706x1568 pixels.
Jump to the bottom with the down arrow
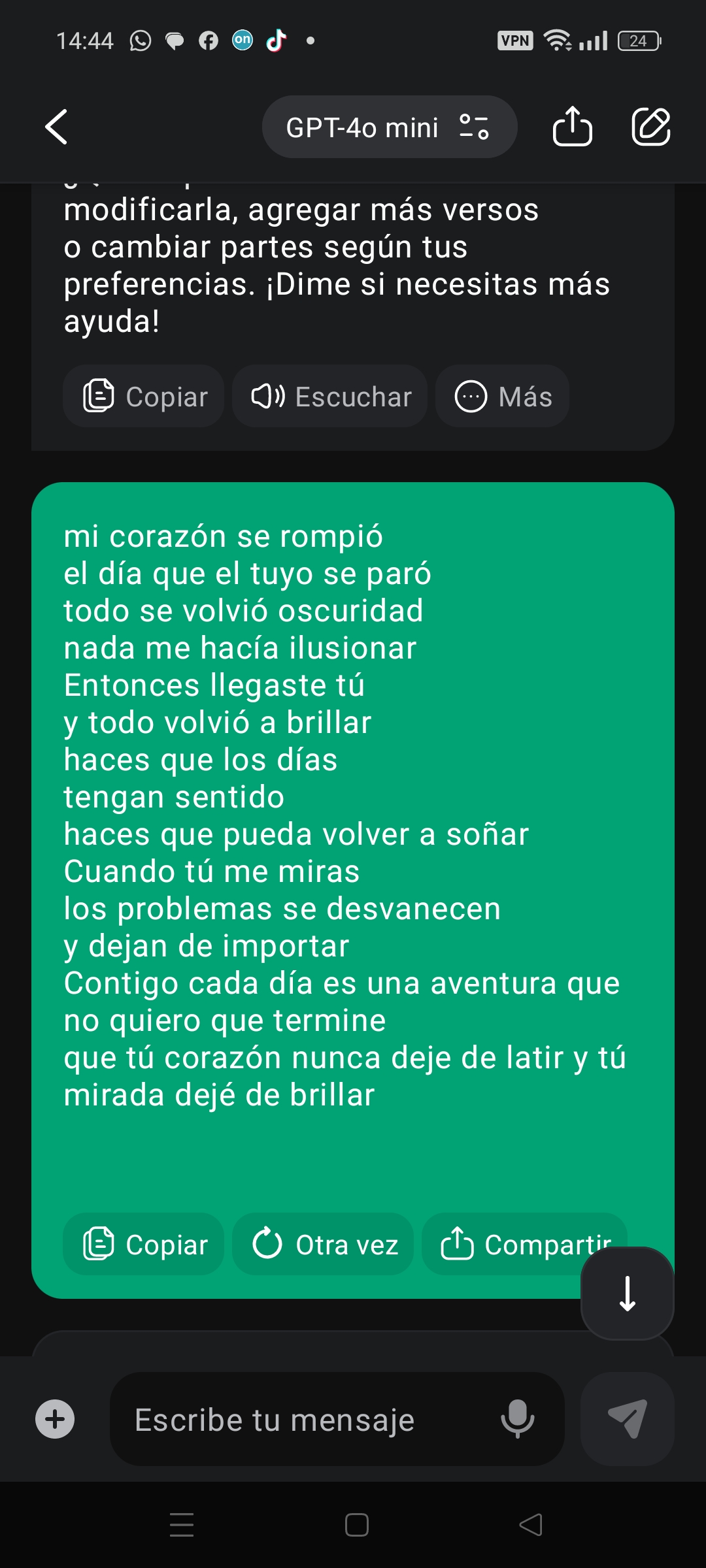click(x=627, y=1293)
